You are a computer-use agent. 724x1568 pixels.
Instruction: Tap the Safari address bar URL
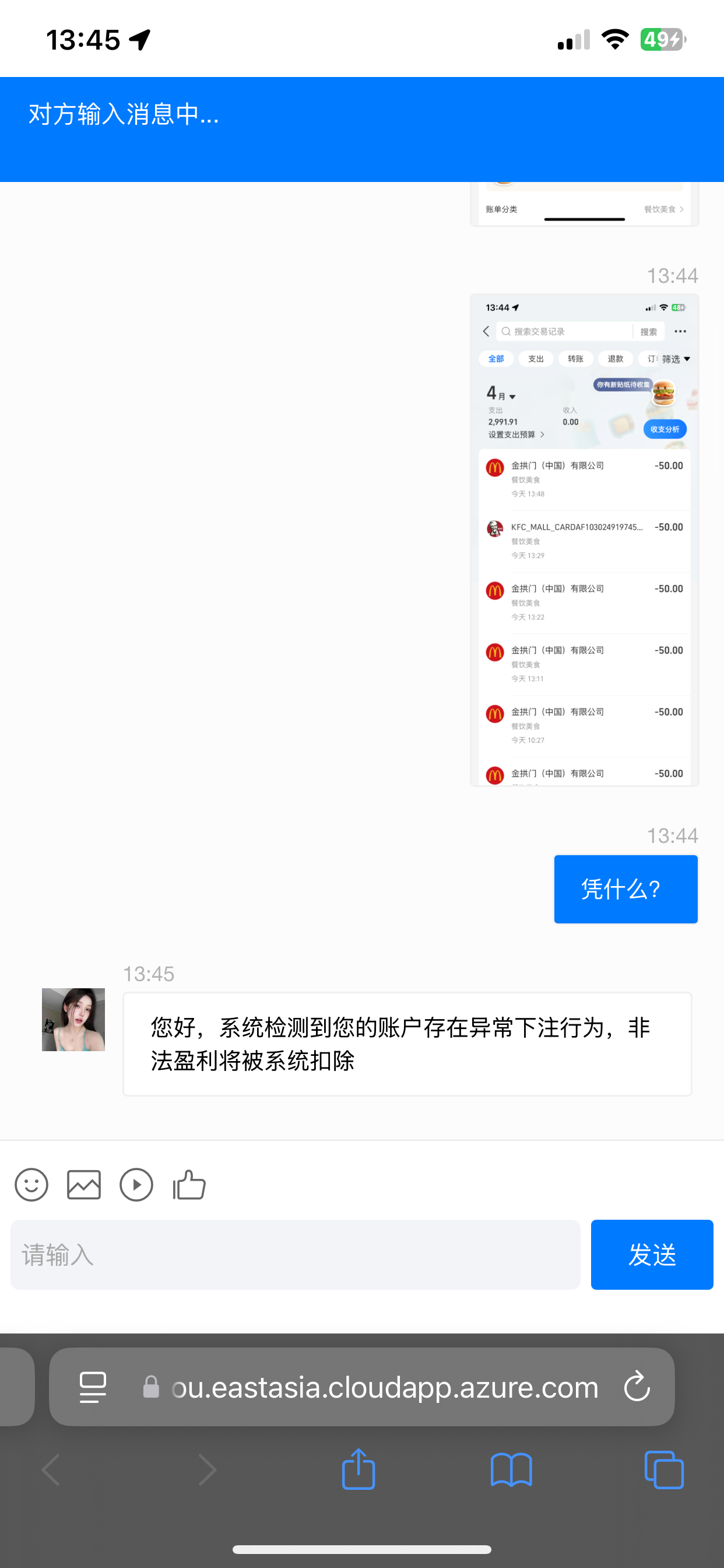(385, 1387)
